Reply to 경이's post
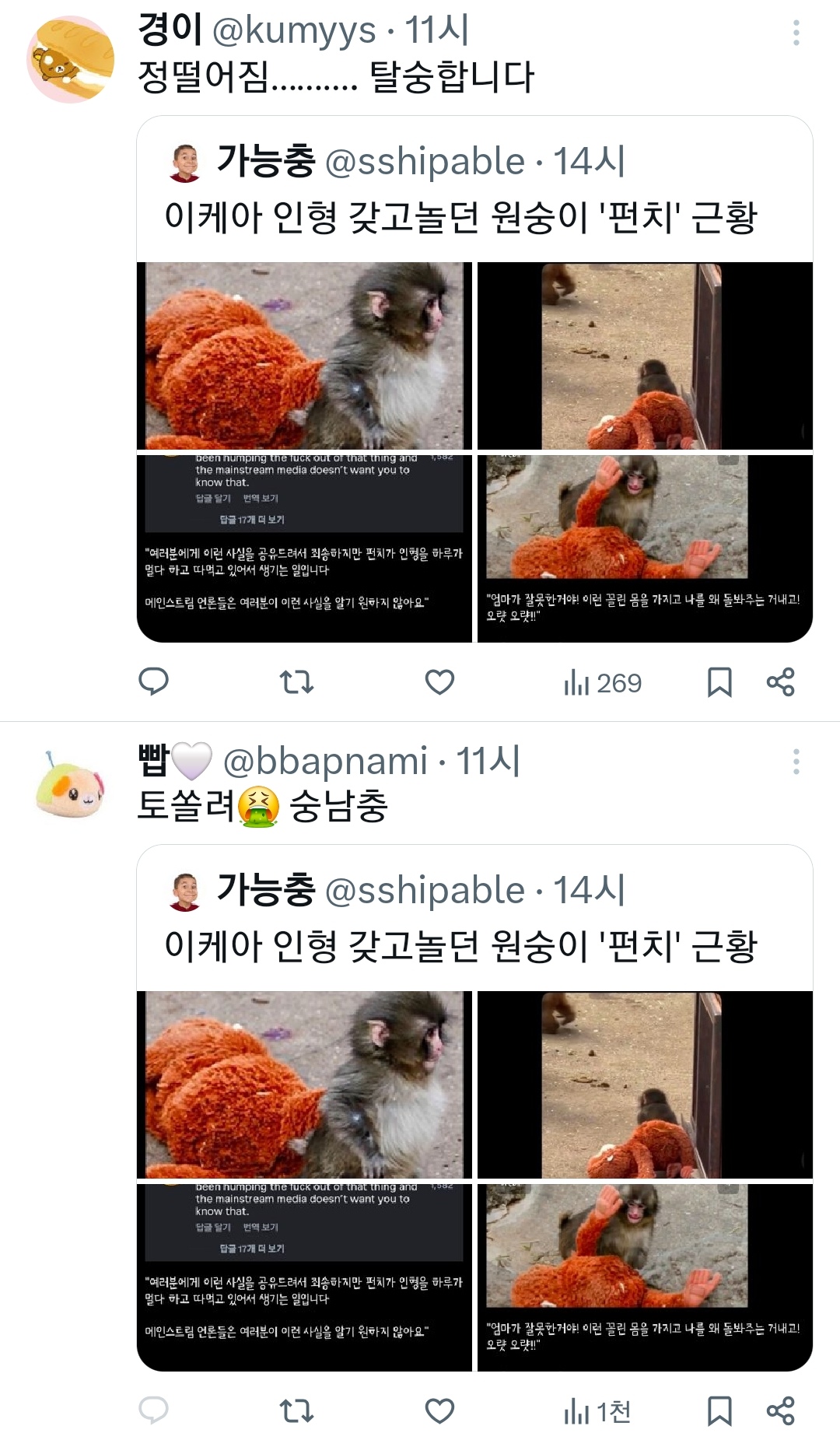 (x=153, y=681)
